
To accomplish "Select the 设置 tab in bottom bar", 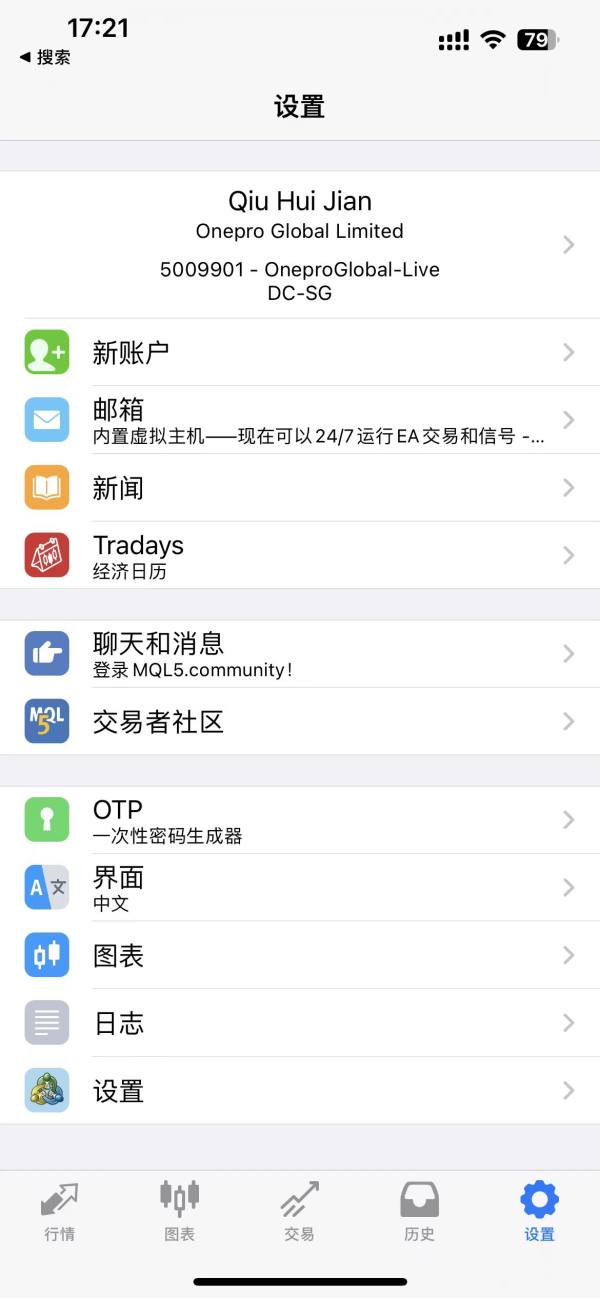I will point(540,1210).
